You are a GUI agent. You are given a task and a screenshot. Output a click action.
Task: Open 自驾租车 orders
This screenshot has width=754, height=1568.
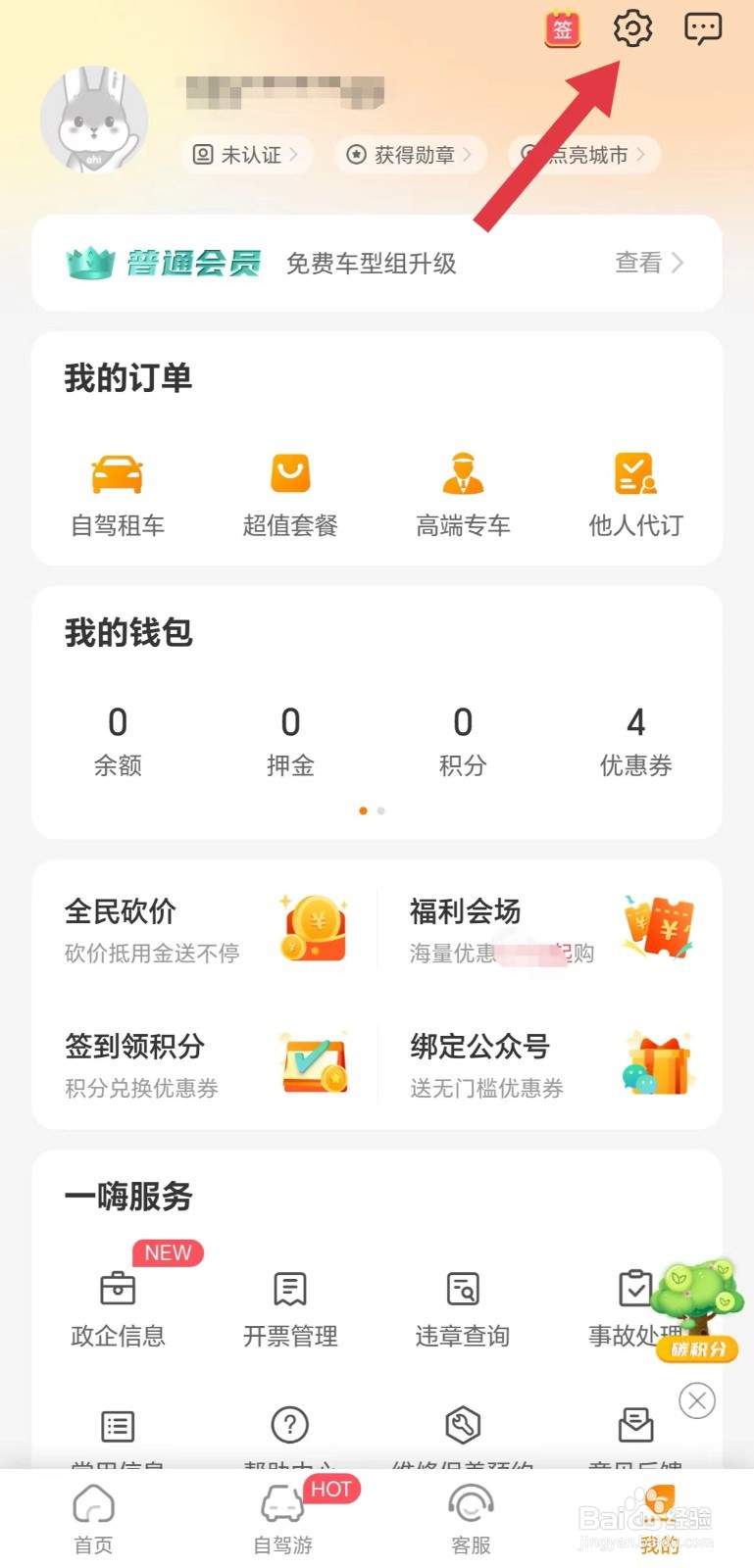tap(118, 496)
